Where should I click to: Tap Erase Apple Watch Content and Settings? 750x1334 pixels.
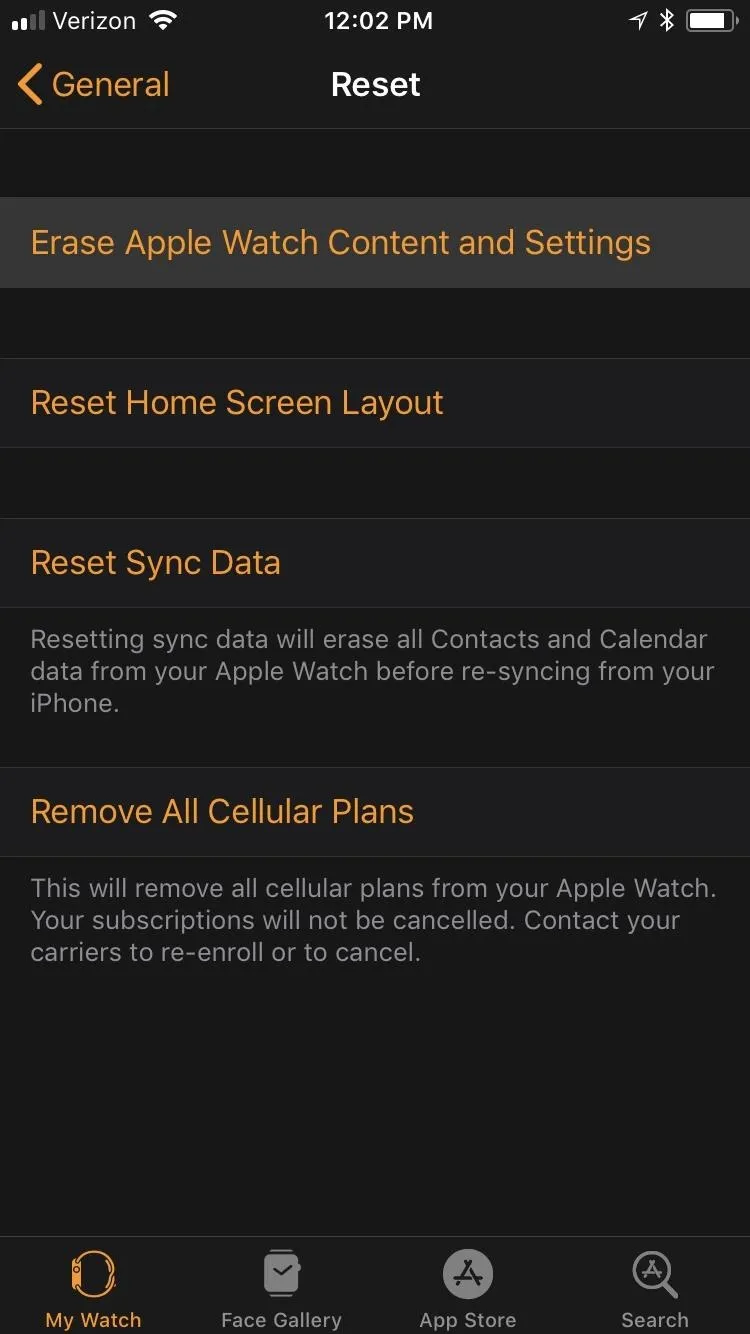[340, 243]
